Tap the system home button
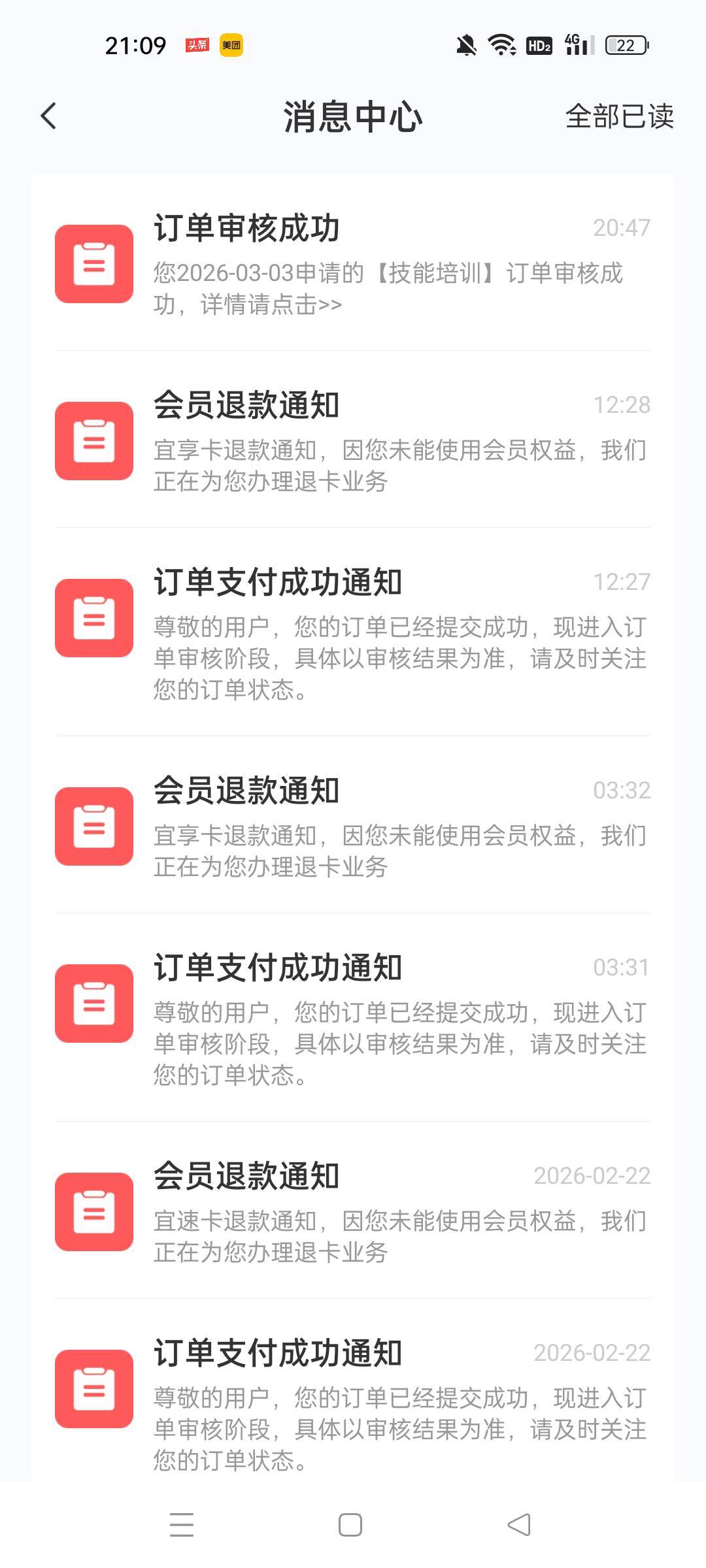This screenshot has height=1568, width=706. point(350,1525)
